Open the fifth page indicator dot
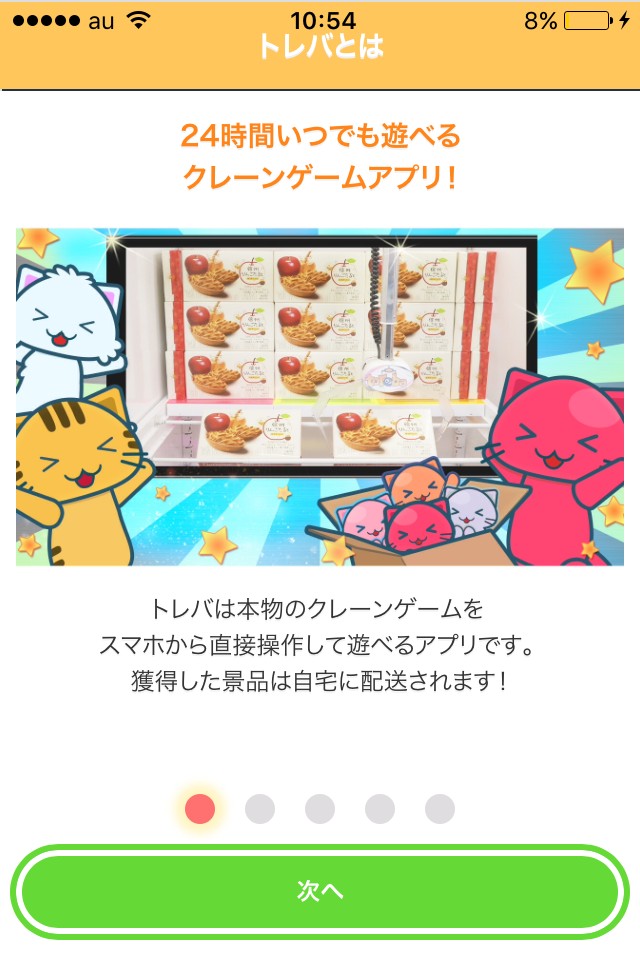The width and height of the screenshot is (640, 960). point(440,809)
